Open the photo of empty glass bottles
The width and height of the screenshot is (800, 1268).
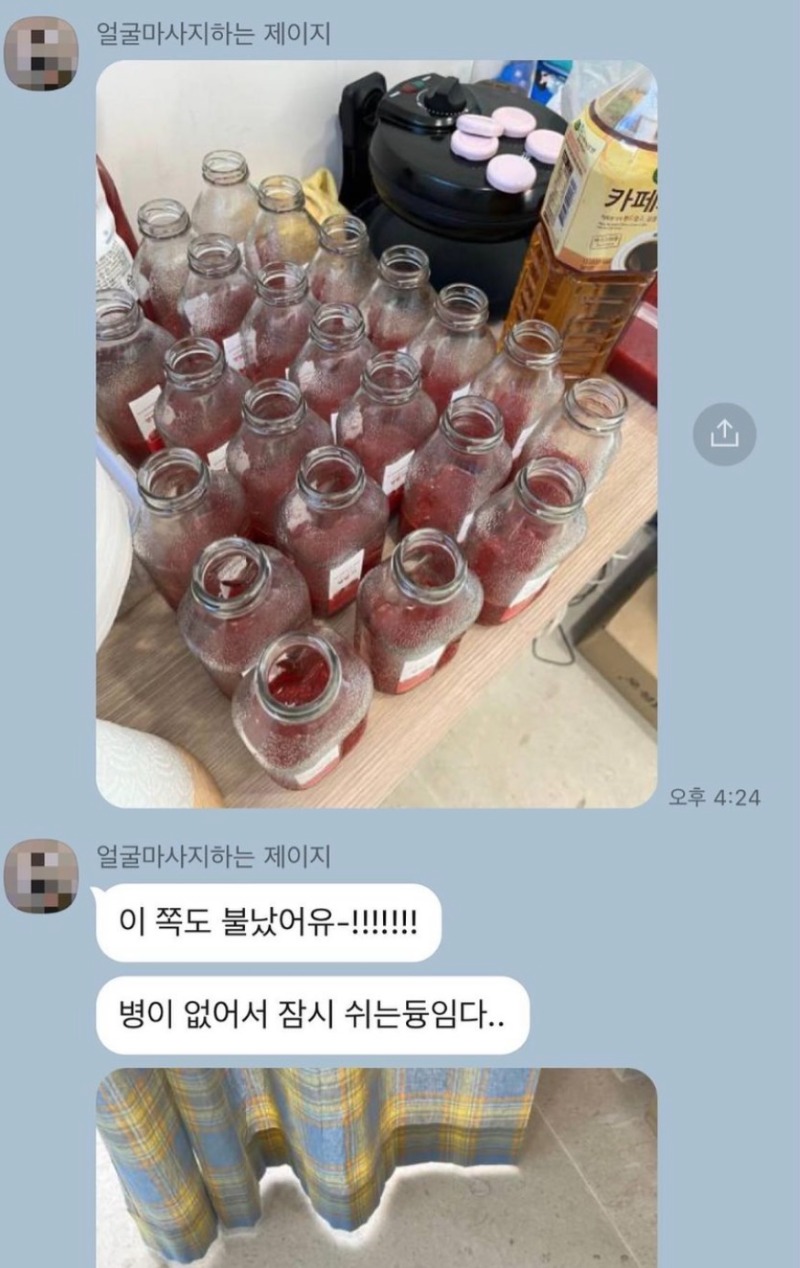tap(376, 433)
